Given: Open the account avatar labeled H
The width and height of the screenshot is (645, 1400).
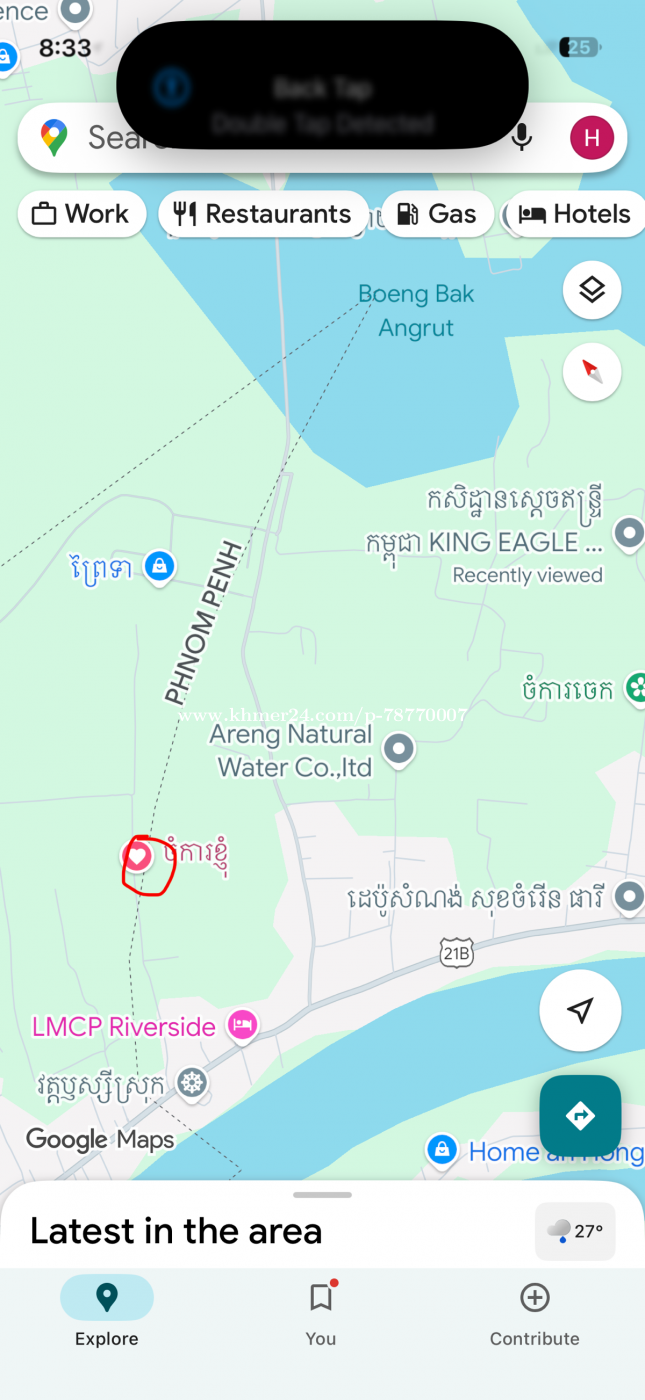Looking at the screenshot, I should (x=591, y=138).
